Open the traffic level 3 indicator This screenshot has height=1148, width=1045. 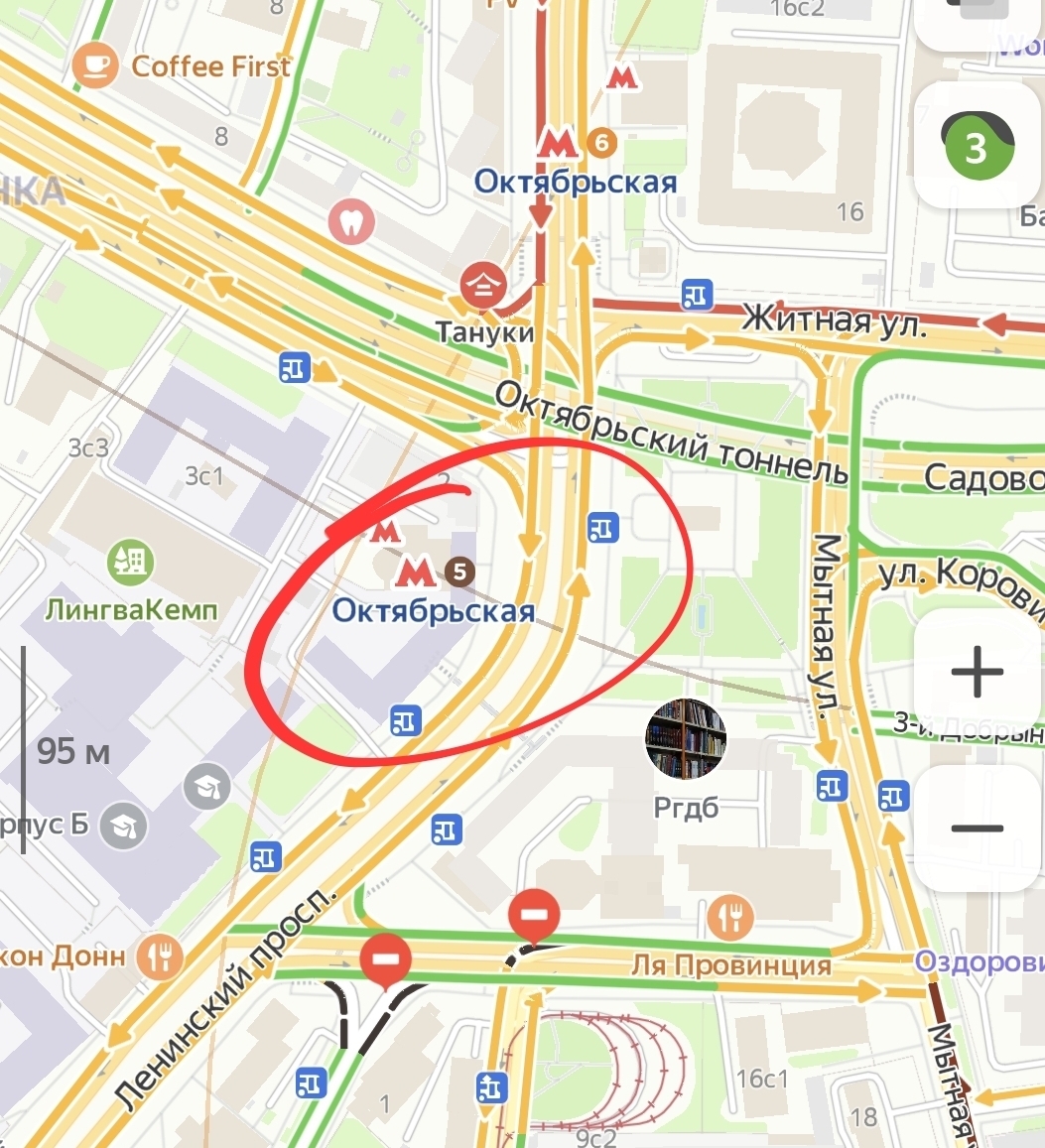pos(977,147)
